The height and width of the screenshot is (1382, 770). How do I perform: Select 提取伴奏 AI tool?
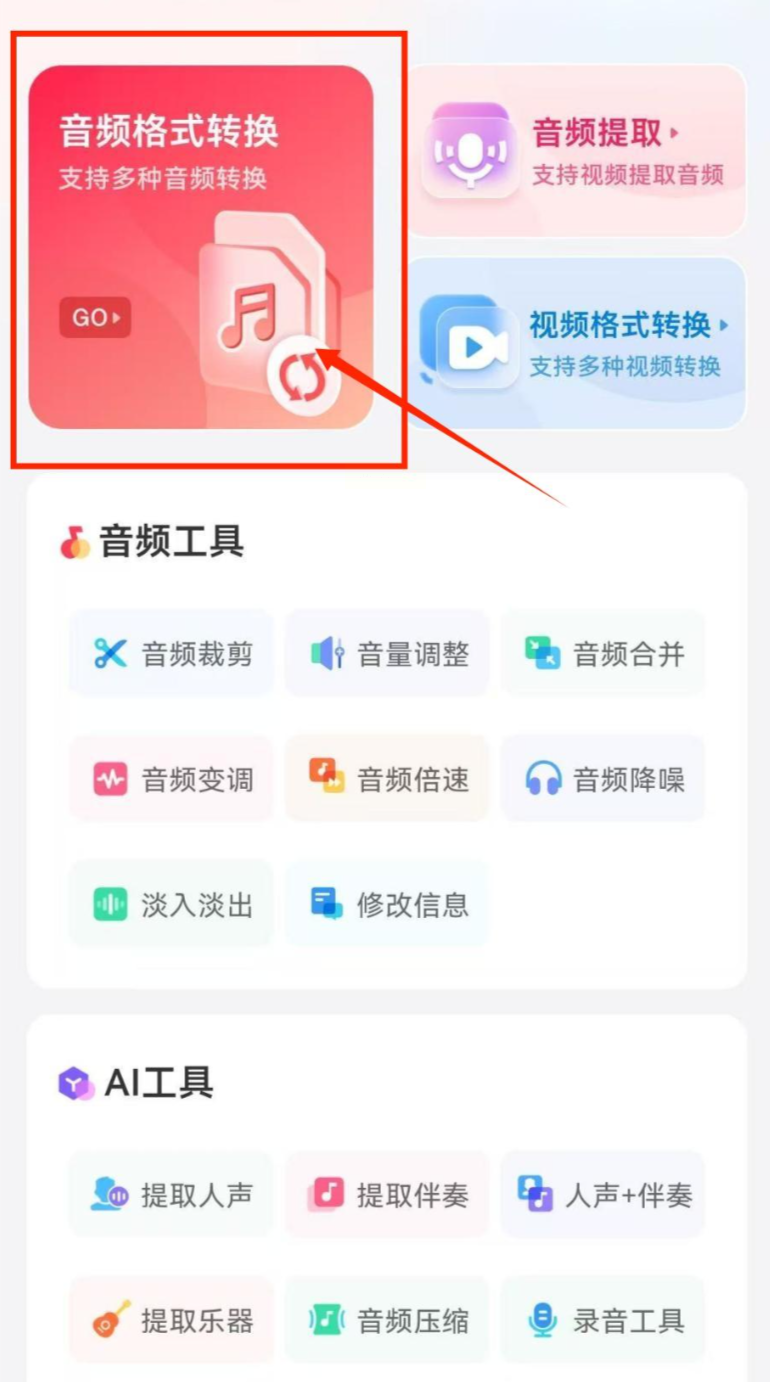coord(387,1194)
